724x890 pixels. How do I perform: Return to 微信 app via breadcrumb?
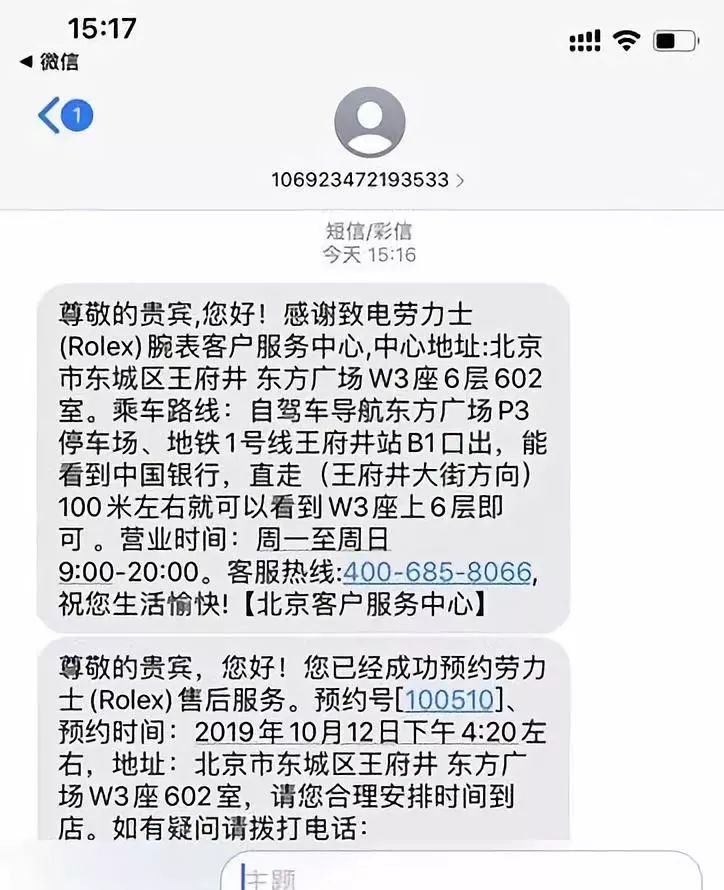pos(50,62)
